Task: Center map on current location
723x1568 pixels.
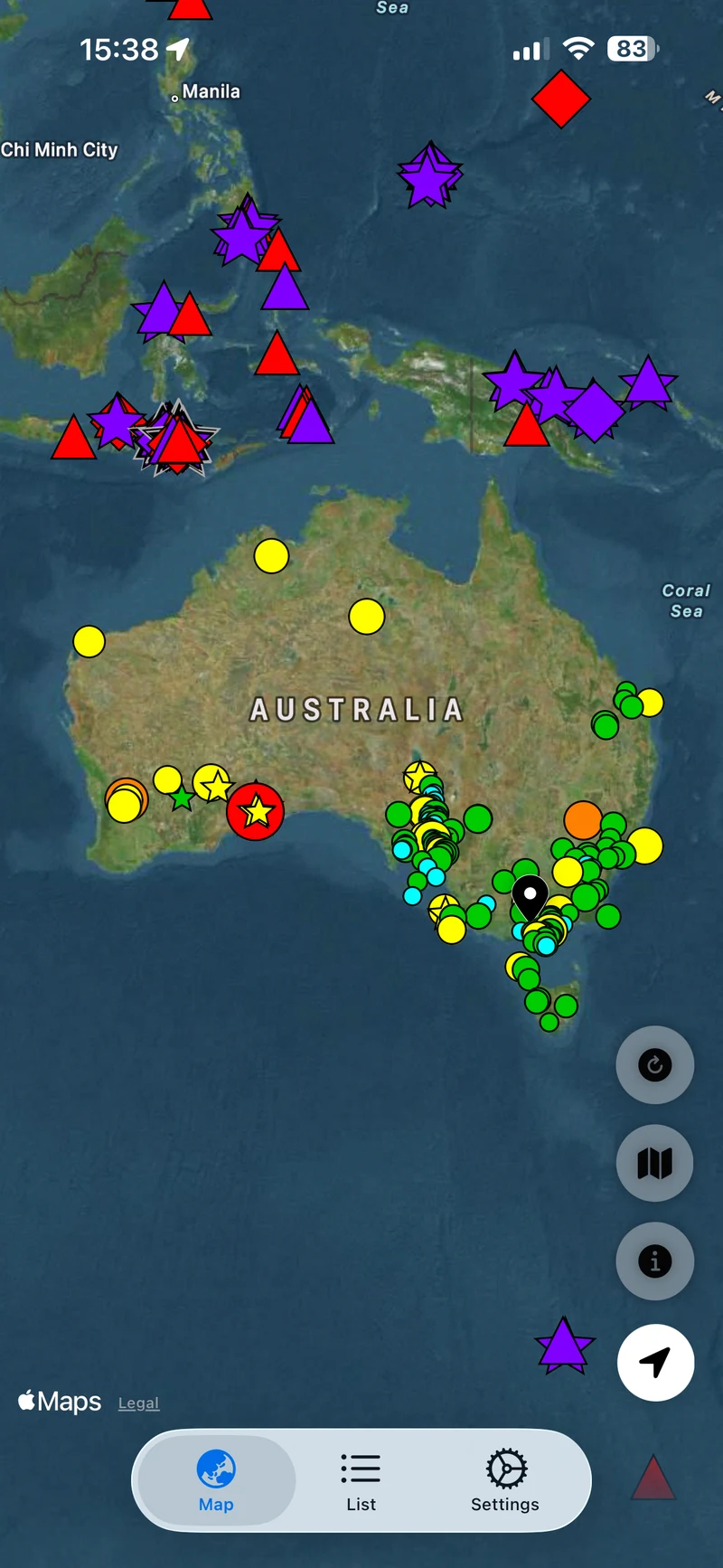Action: (x=655, y=1362)
